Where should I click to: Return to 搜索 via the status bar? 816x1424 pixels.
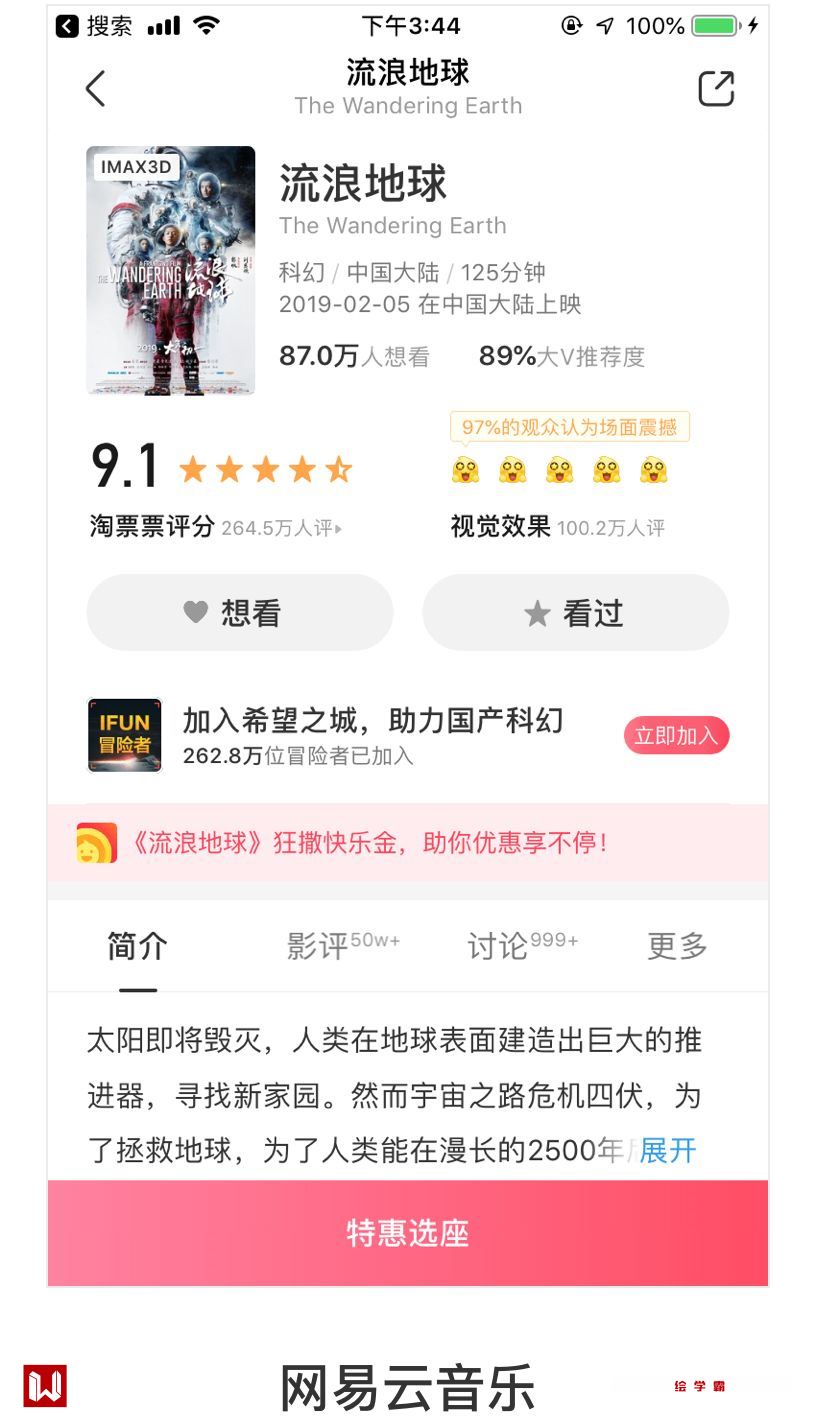pos(94,26)
